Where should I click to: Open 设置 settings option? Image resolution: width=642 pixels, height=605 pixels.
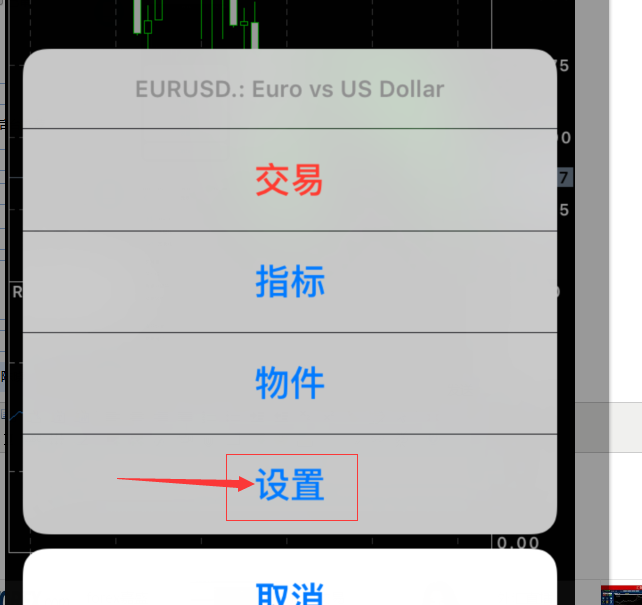coord(290,486)
